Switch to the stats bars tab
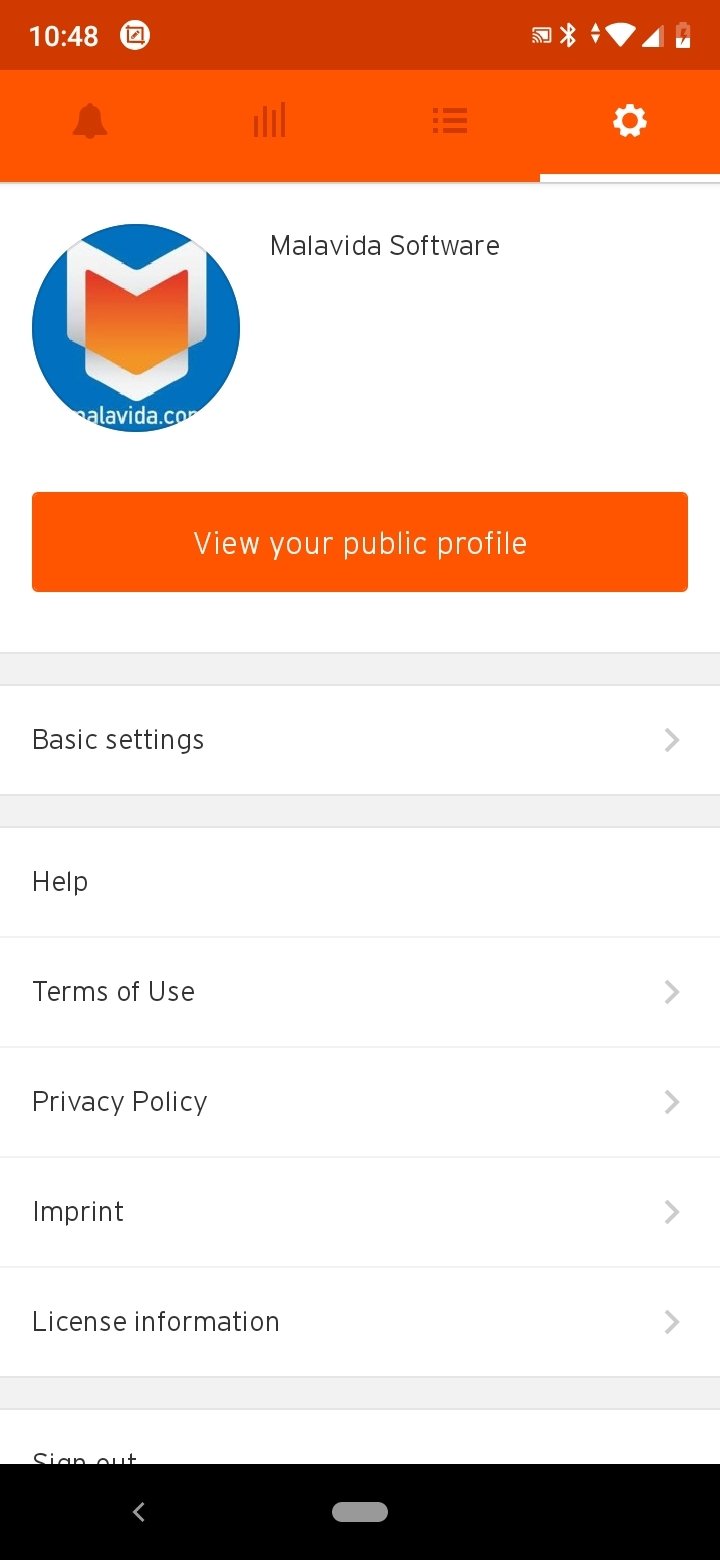This screenshot has width=720, height=1560. point(270,122)
